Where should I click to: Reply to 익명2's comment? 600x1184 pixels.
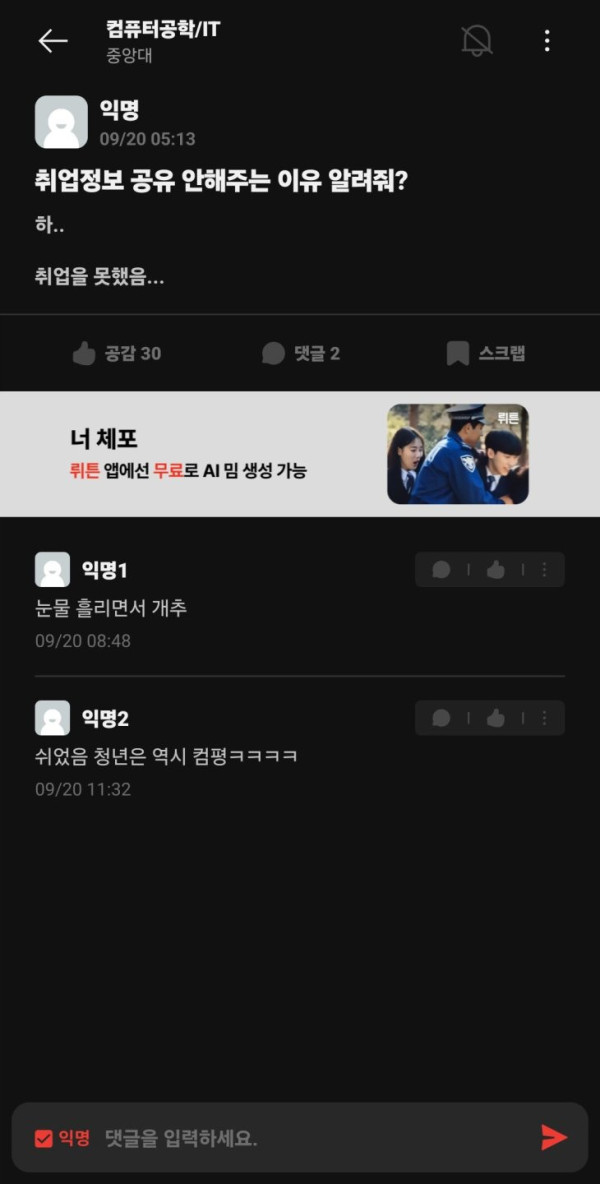point(441,718)
